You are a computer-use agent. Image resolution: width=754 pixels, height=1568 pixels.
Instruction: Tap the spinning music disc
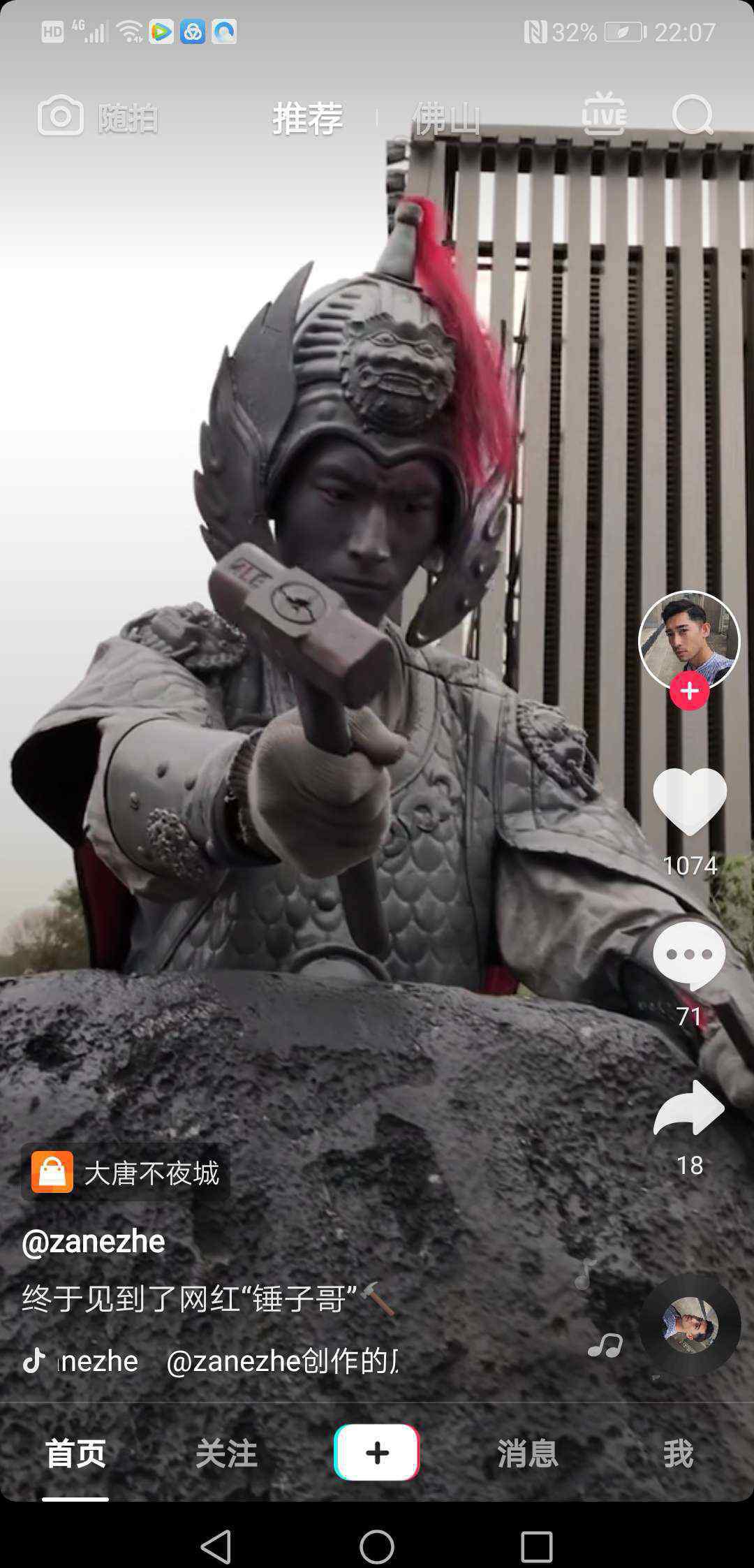(x=690, y=1325)
